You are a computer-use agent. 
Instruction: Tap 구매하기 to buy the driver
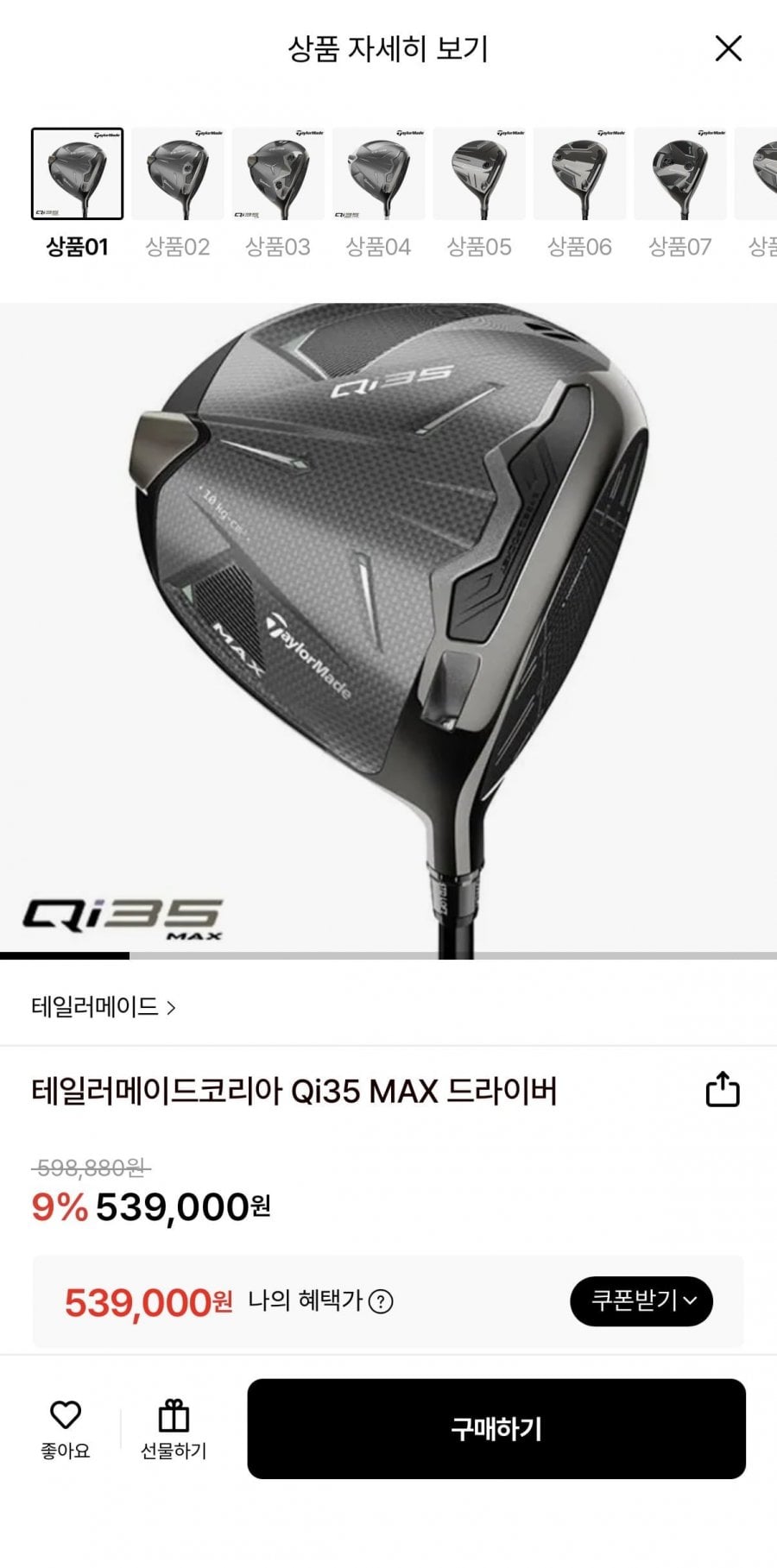pyautogui.click(x=496, y=1428)
